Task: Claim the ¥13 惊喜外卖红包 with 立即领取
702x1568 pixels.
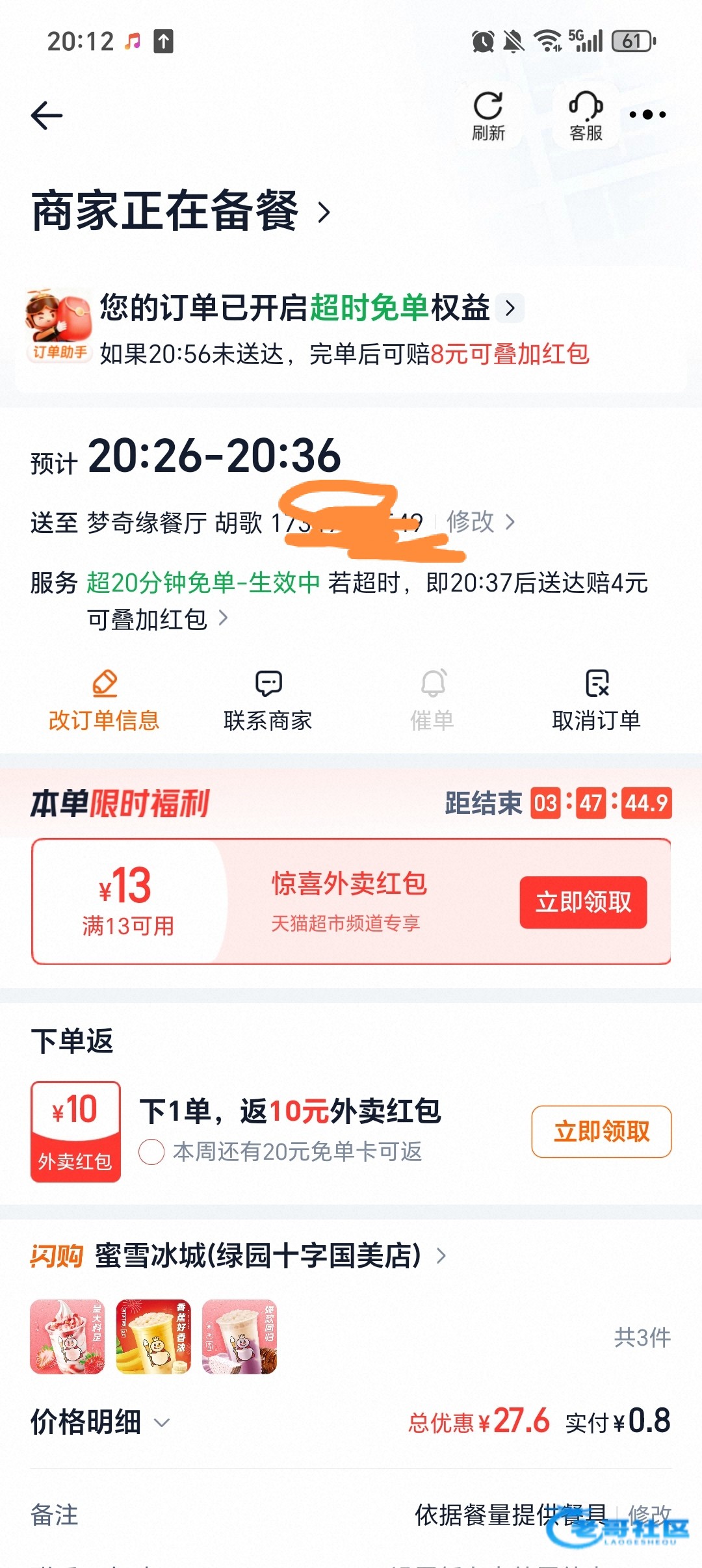Action: point(583,902)
